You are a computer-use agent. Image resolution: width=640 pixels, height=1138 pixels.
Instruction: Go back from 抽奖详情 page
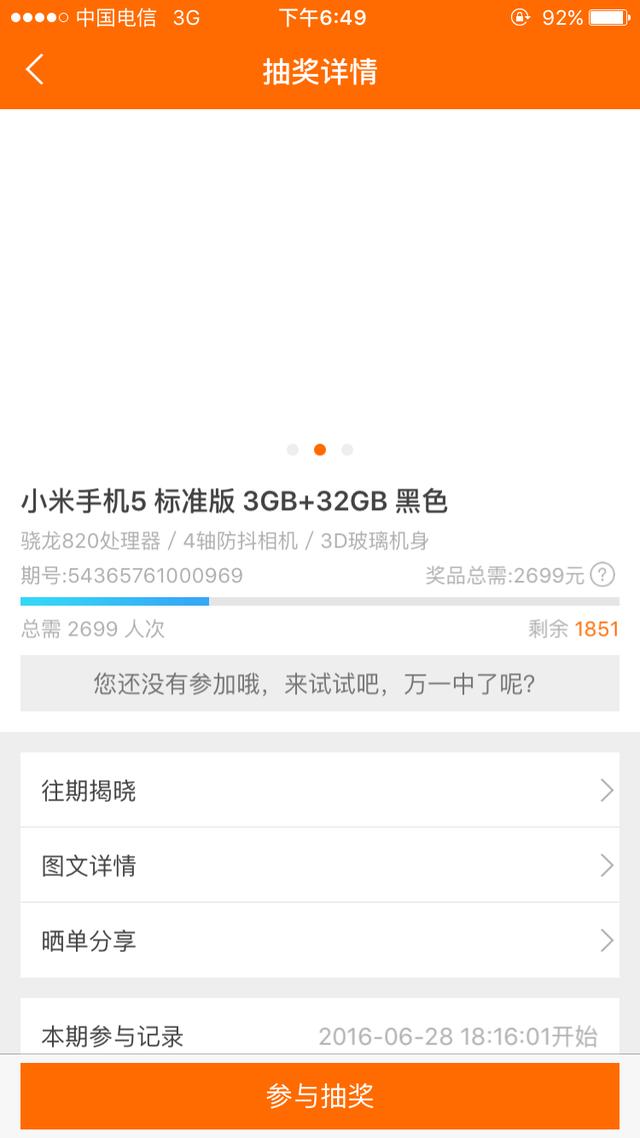pyautogui.click(x=35, y=70)
